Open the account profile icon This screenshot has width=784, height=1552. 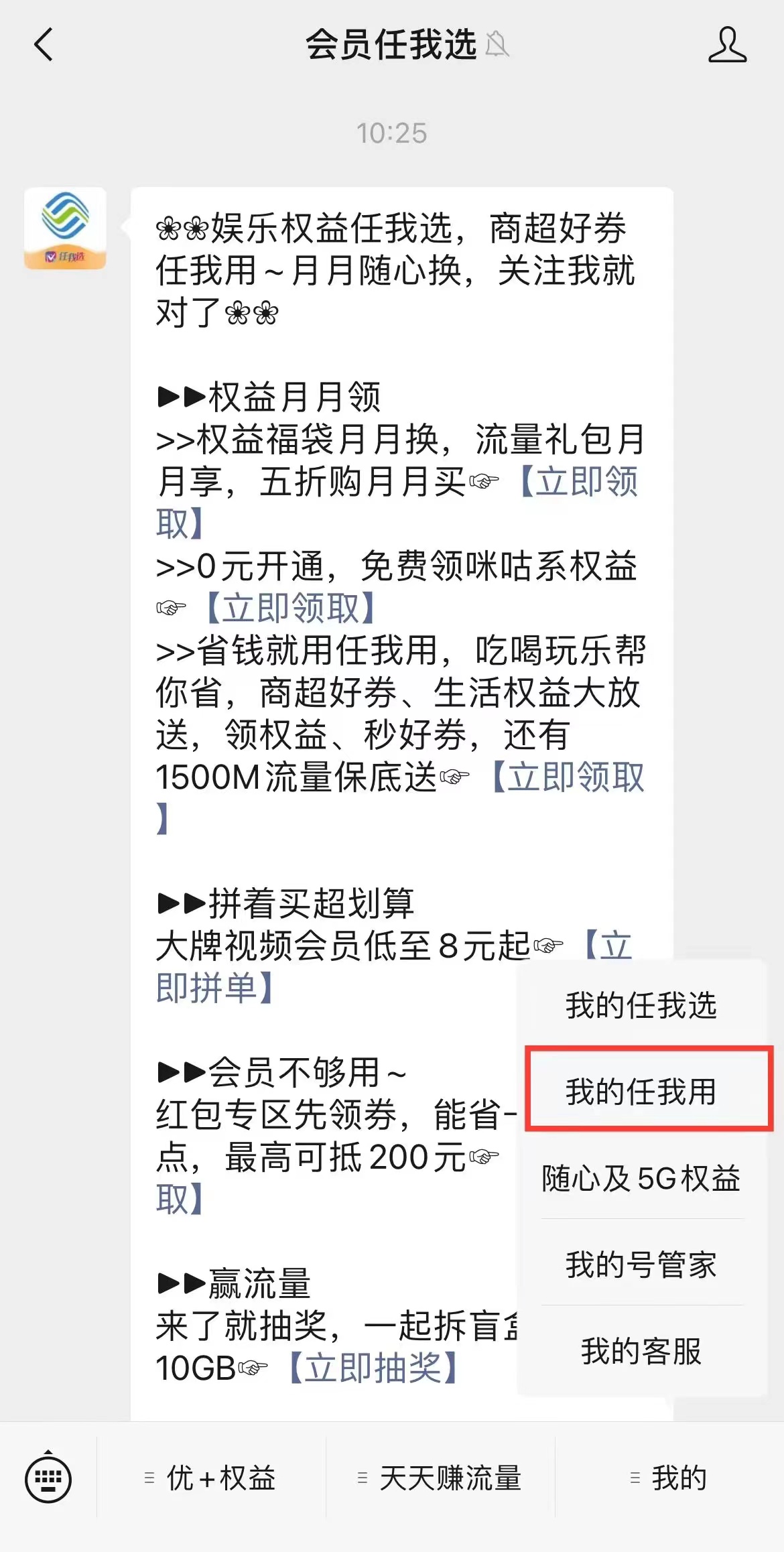(727, 45)
